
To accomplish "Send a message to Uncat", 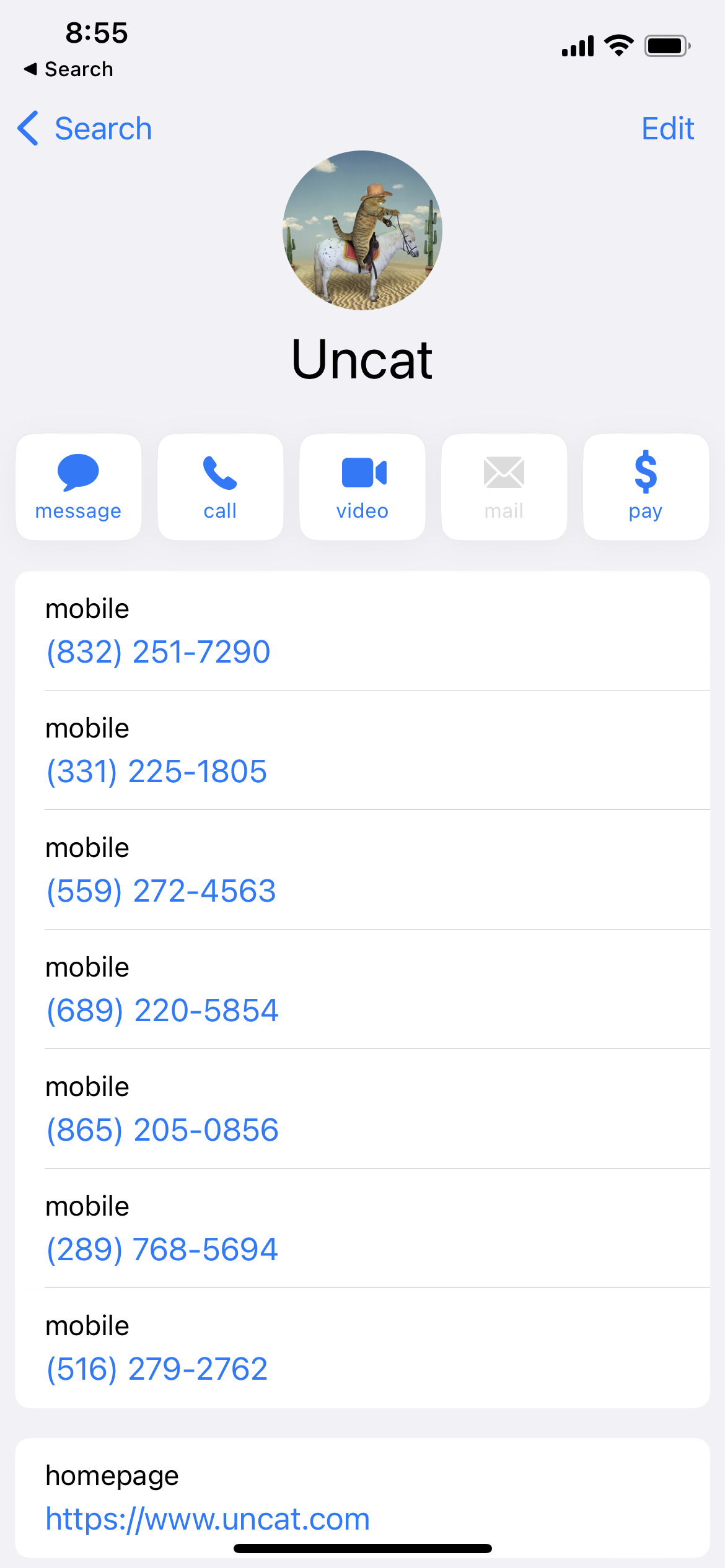I will (79, 487).
